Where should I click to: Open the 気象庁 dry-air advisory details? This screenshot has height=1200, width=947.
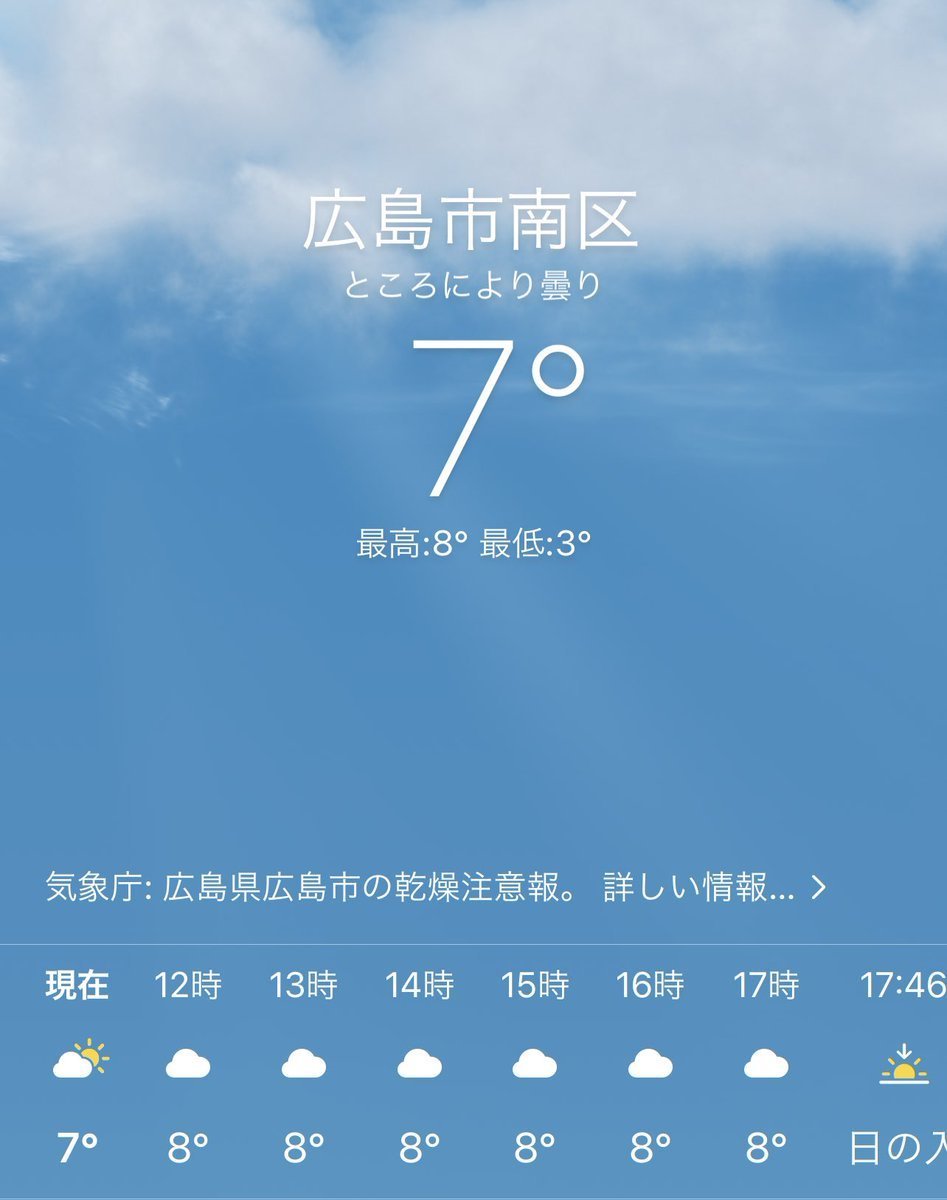click(x=436, y=887)
